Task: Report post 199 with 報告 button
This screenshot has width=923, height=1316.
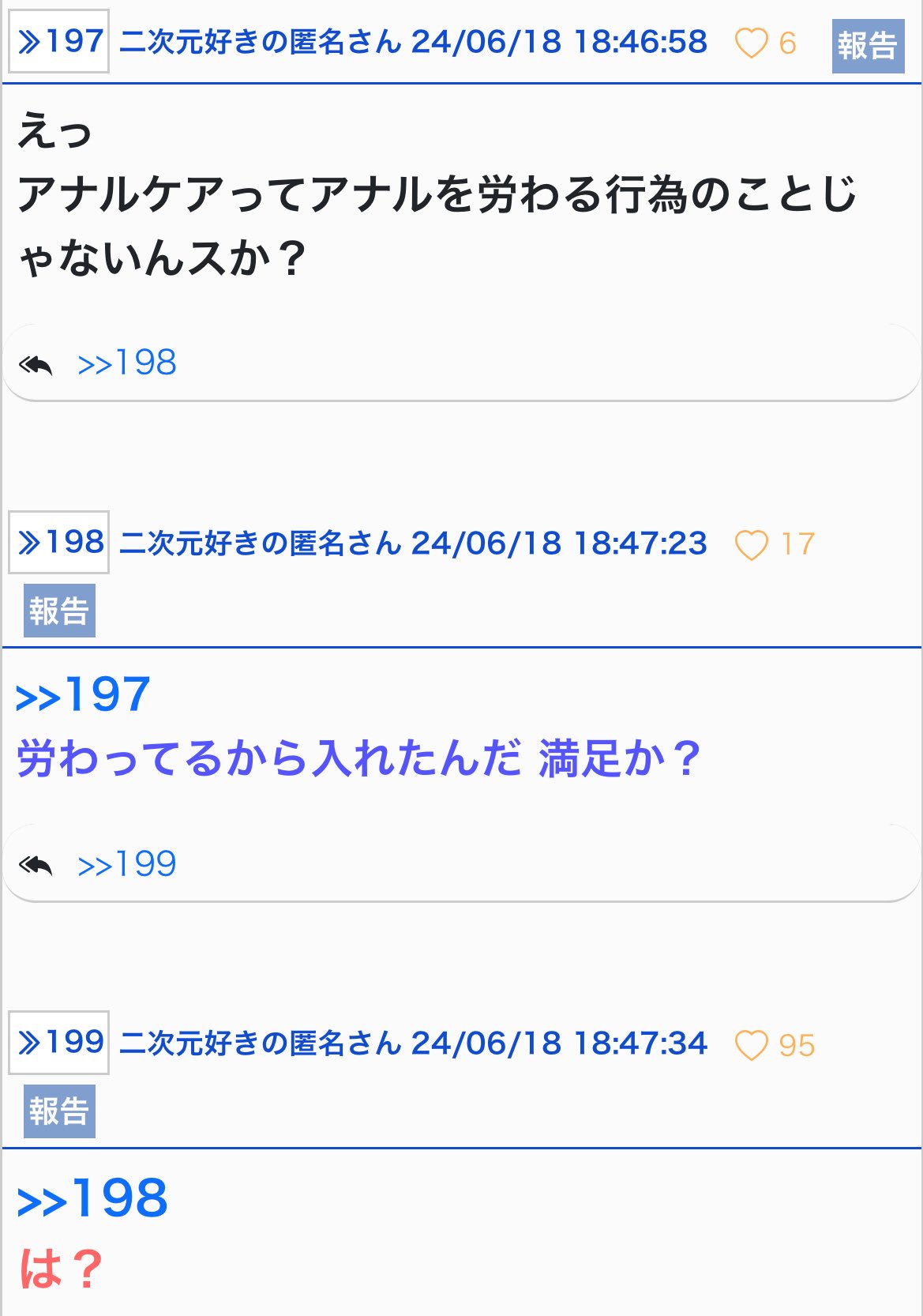Action: tap(59, 1111)
